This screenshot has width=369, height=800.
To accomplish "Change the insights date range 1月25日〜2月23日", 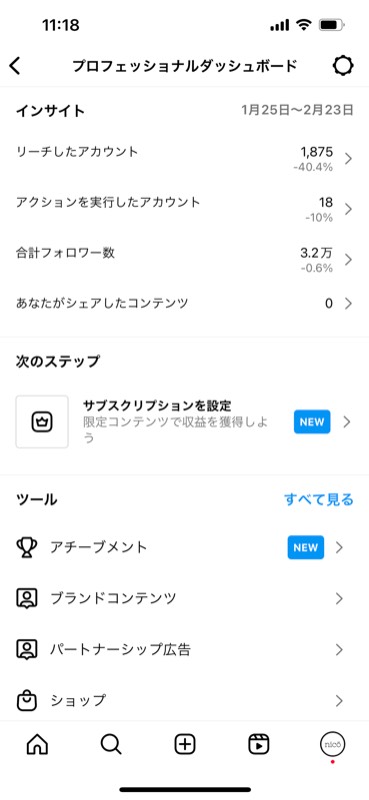I will tap(298, 110).
